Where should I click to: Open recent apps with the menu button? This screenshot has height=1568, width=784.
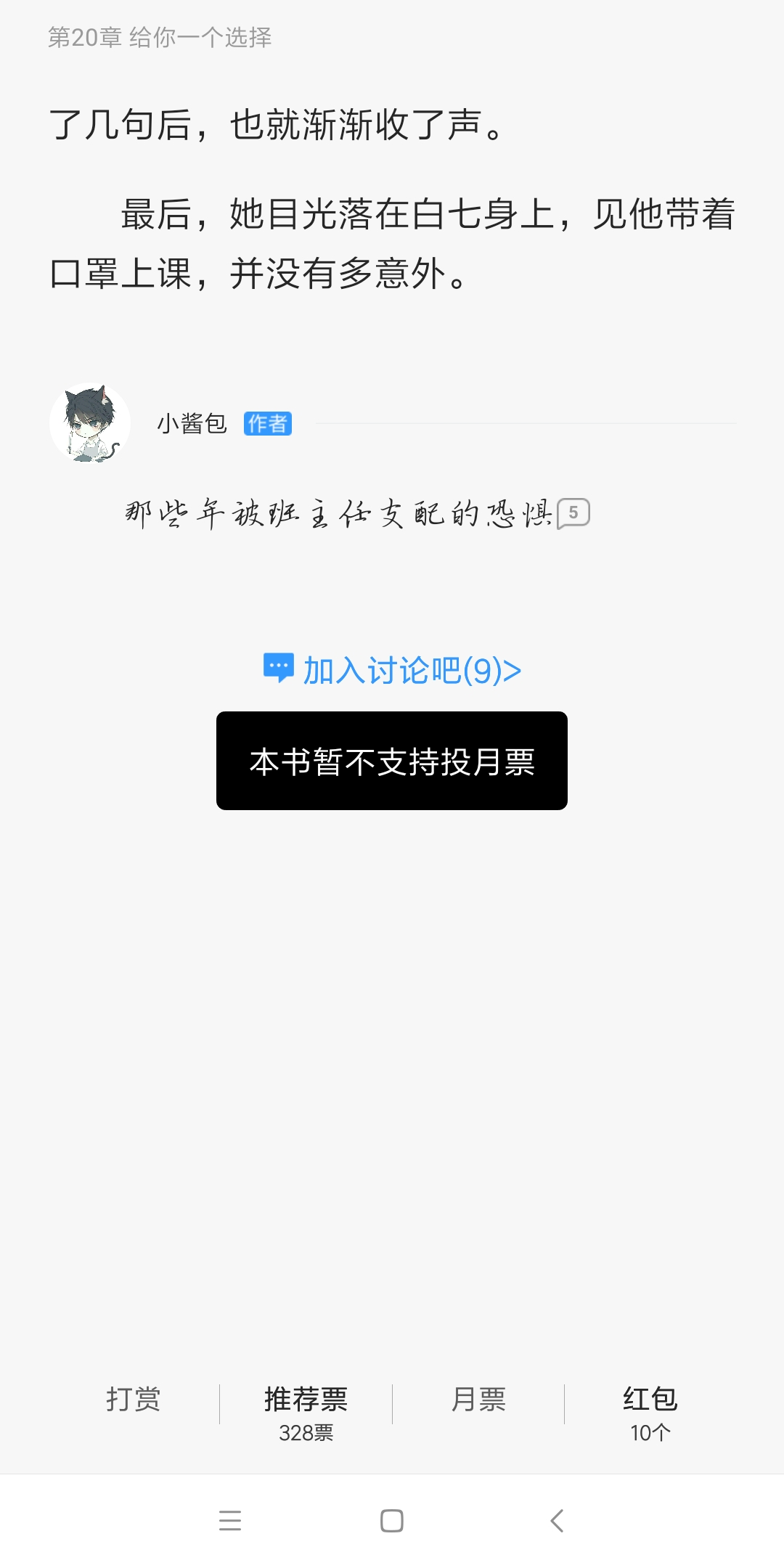230,1520
